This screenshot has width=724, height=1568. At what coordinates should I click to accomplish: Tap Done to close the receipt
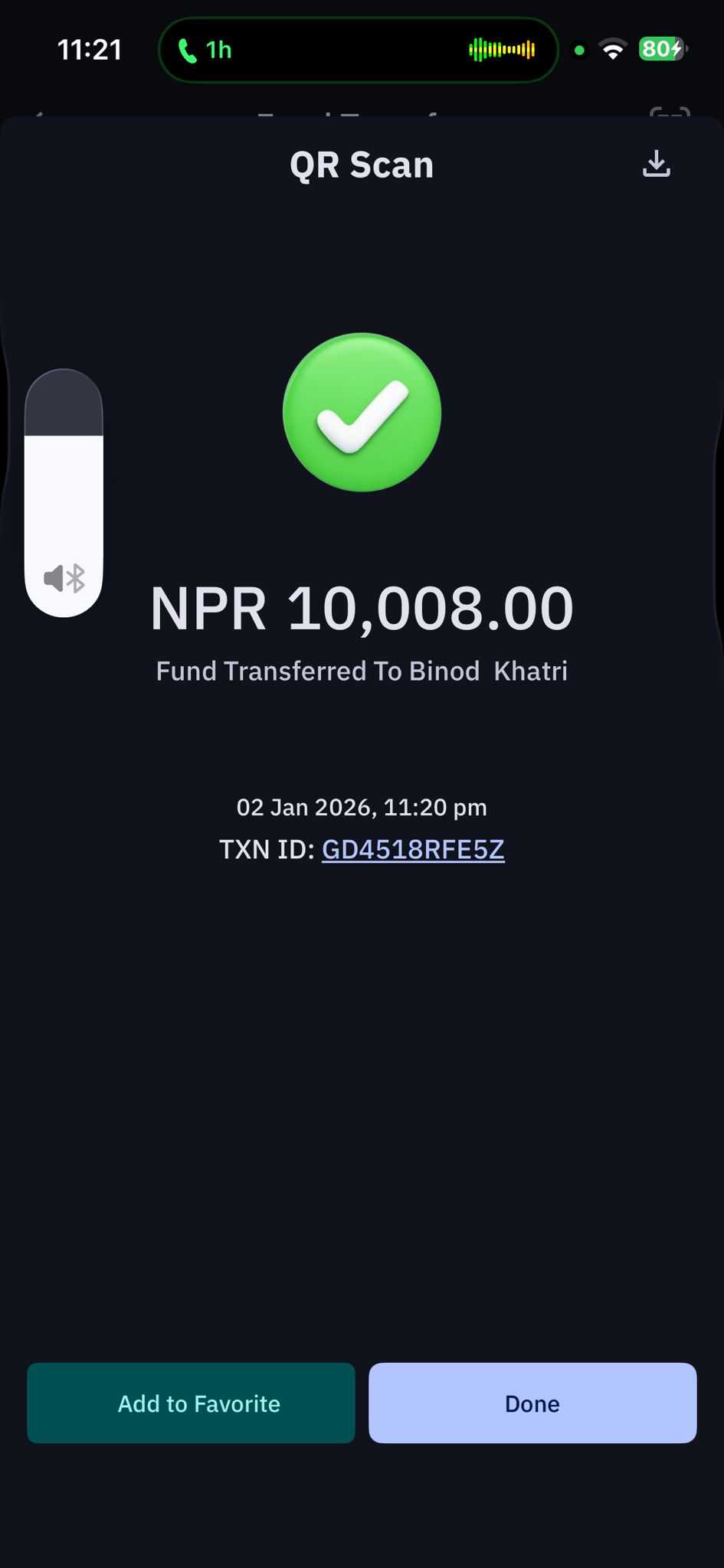(532, 1403)
